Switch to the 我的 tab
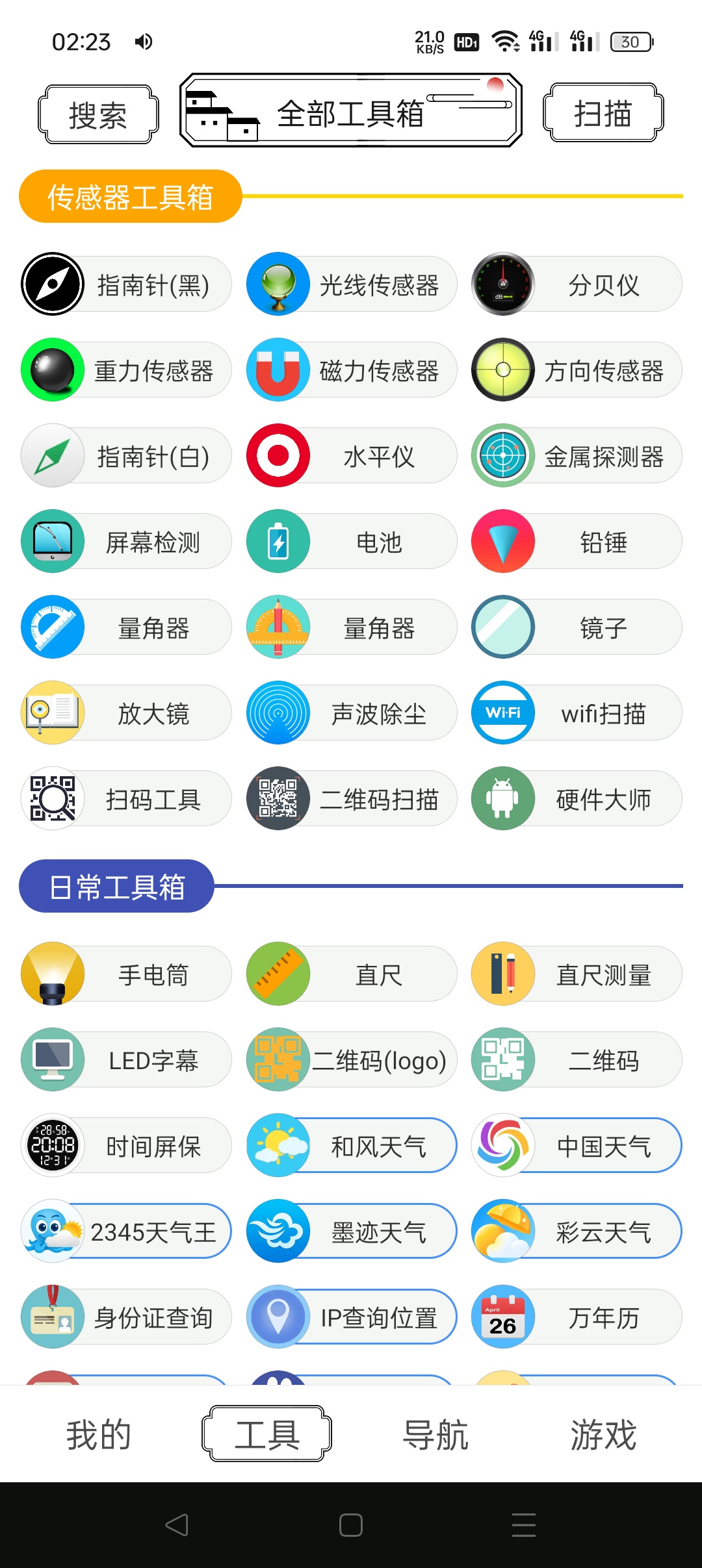The width and height of the screenshot is (702, 1568). pyautogui.click(x=99, y=1434)
